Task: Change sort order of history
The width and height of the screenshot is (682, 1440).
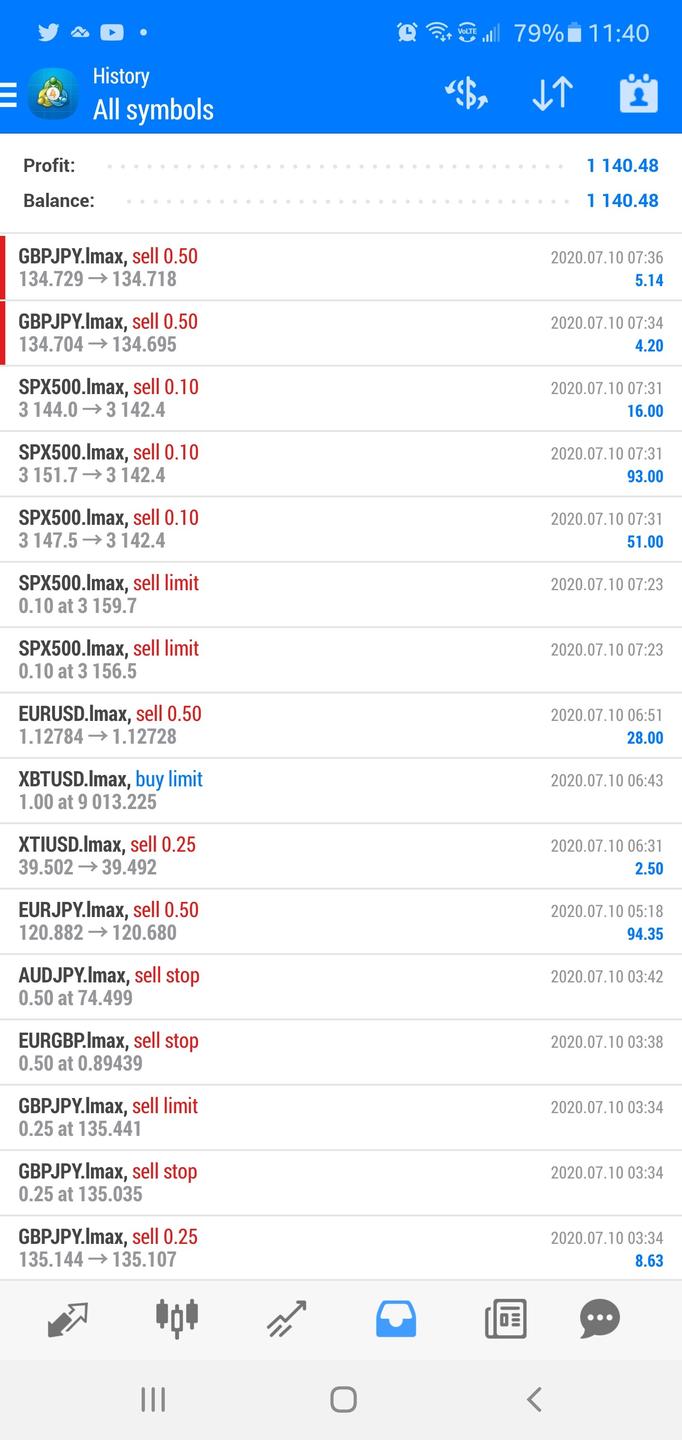Action: click(552, 95)
